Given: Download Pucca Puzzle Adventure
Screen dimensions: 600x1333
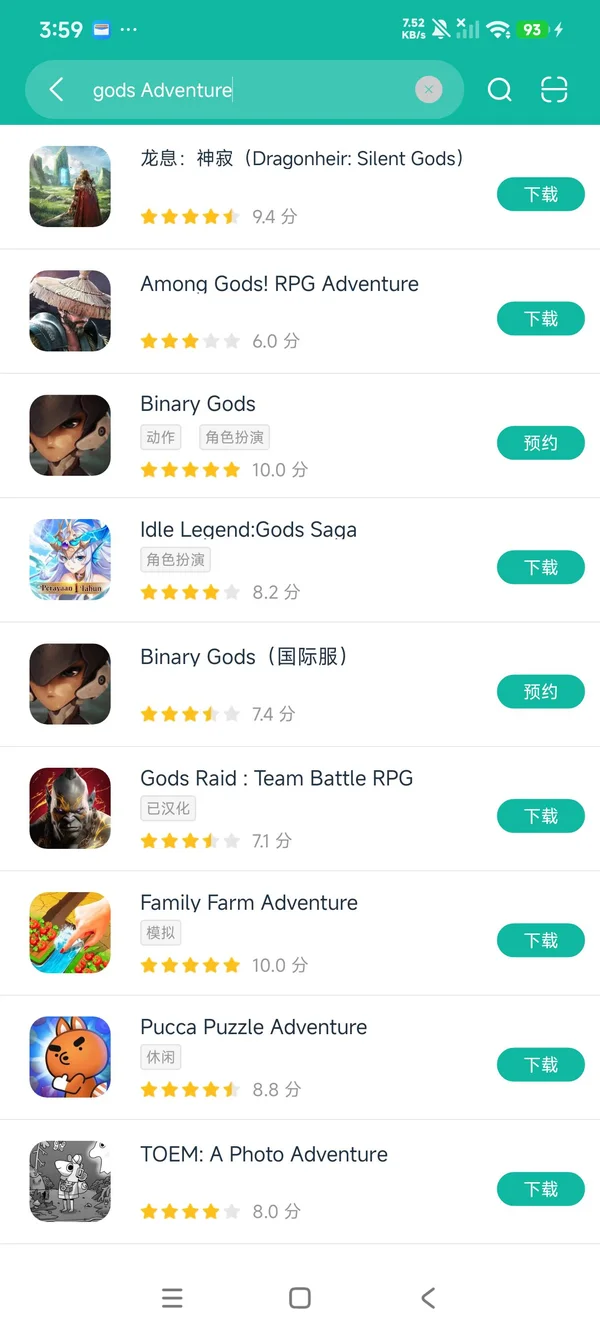Looking at the screenshot, I should [540, 1065].
